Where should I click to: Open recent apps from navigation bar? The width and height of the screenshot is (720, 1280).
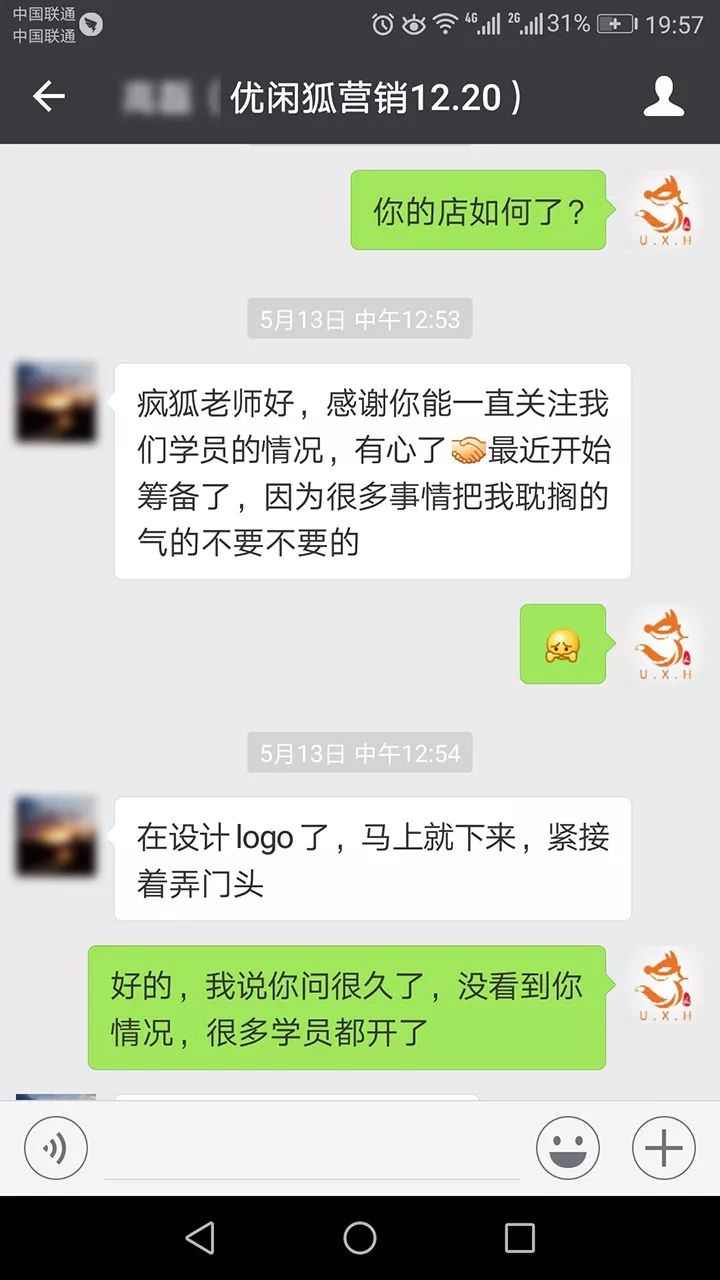pos(520,1238)
